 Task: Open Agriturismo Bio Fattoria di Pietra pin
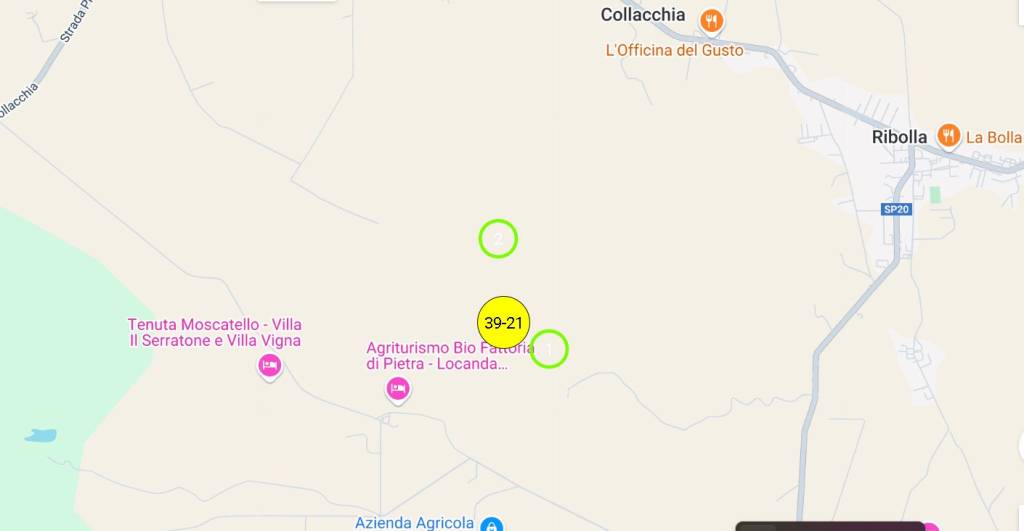[398, 389]
